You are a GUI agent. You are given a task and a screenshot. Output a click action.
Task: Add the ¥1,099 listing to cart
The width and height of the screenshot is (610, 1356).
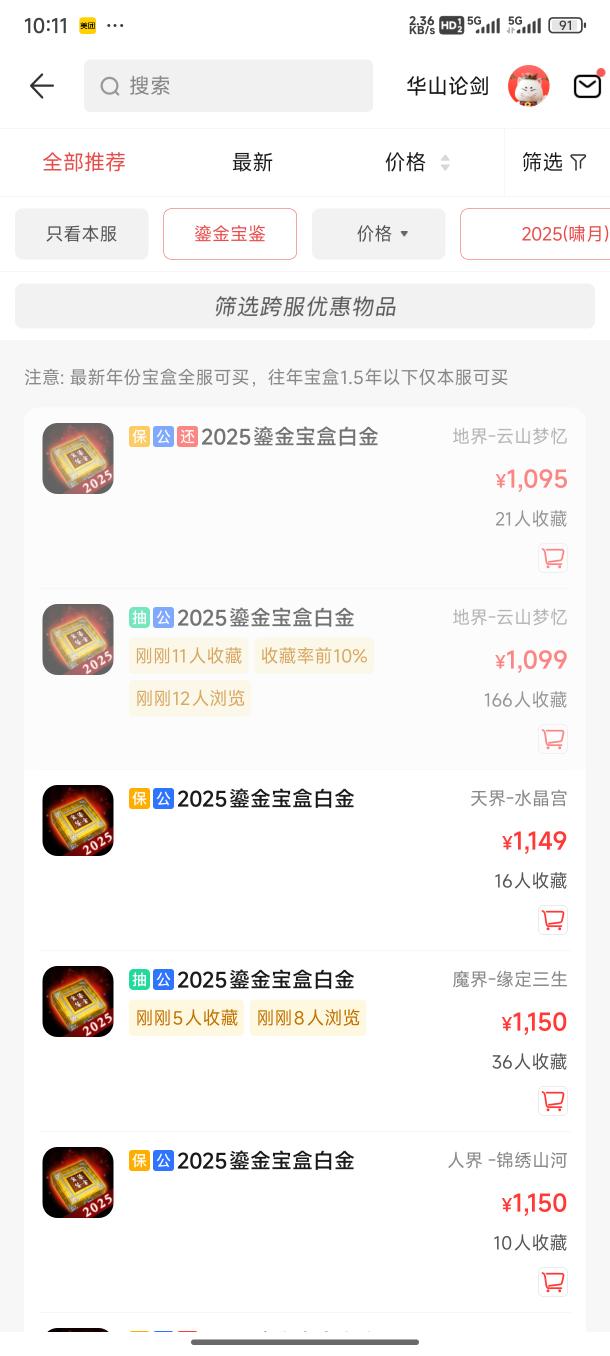(553, 739)
